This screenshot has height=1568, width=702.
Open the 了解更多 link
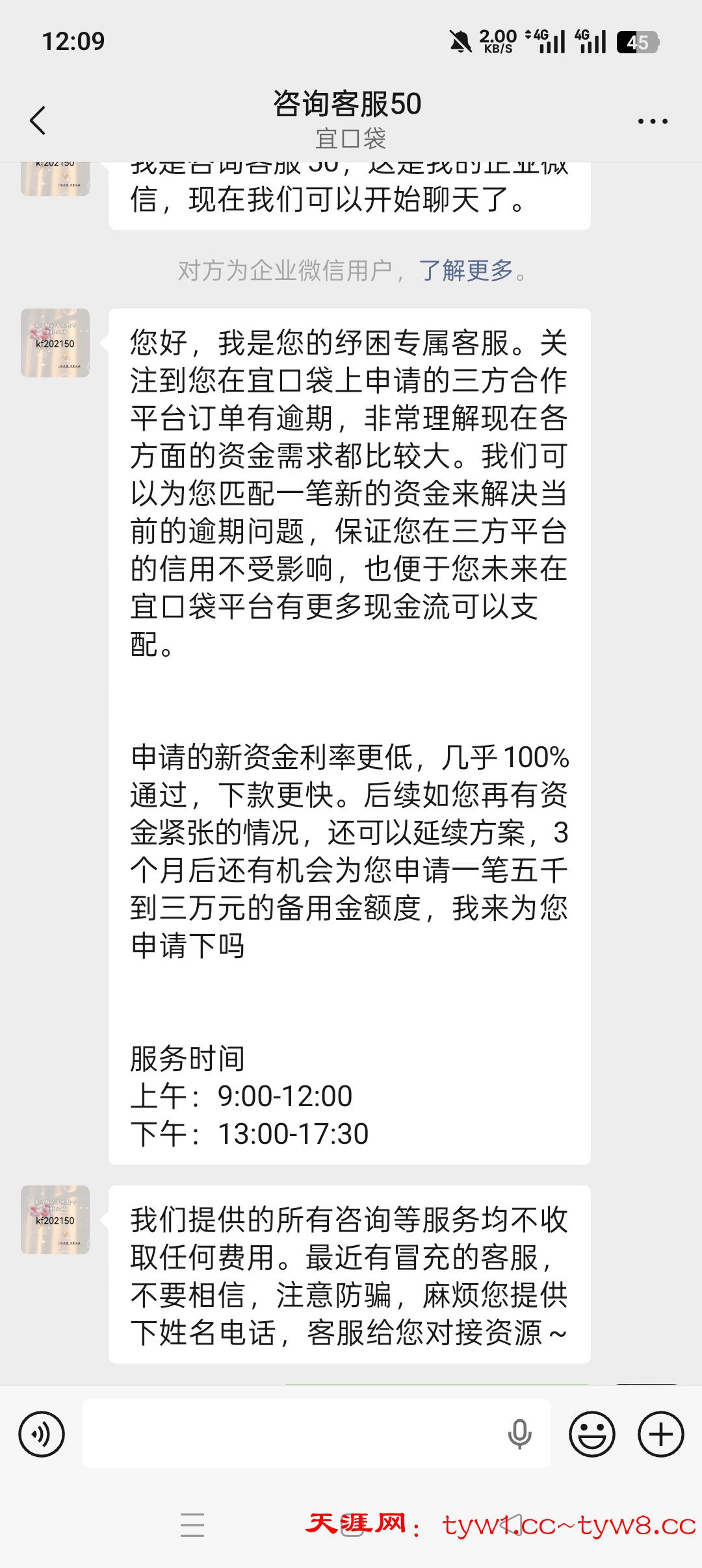(466, 270)
